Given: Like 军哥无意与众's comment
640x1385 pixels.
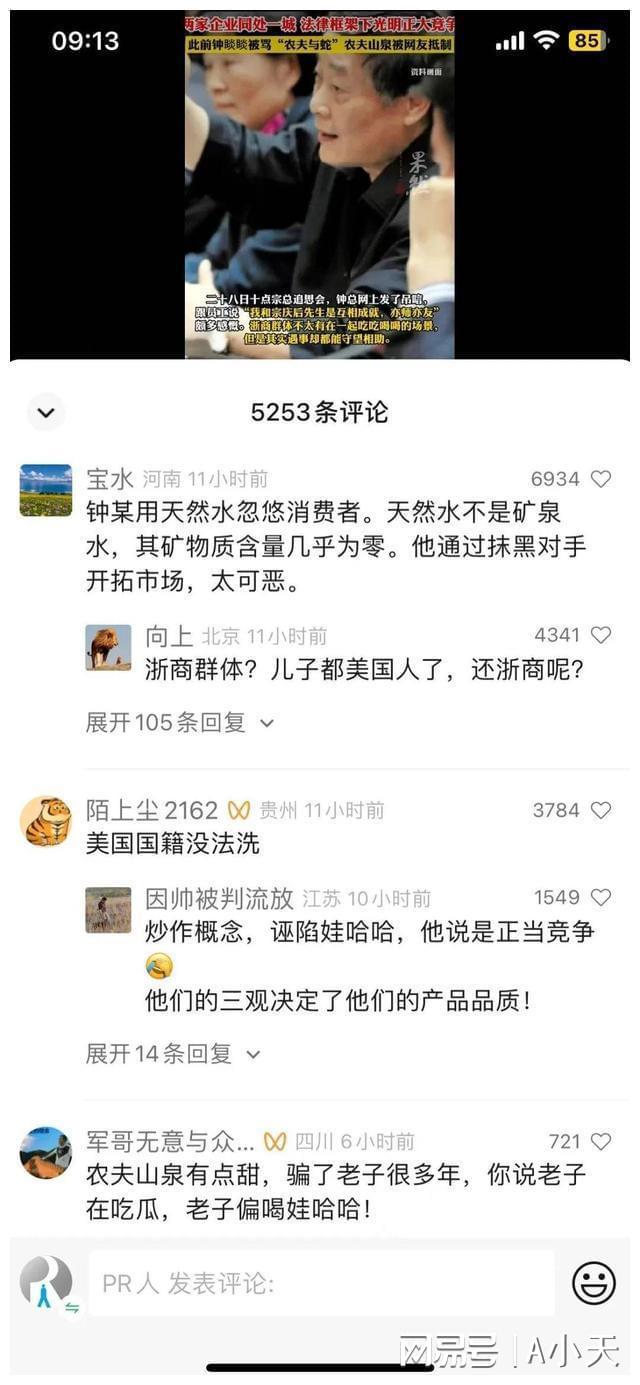Looking at the screenshot, I should 601,1141.
